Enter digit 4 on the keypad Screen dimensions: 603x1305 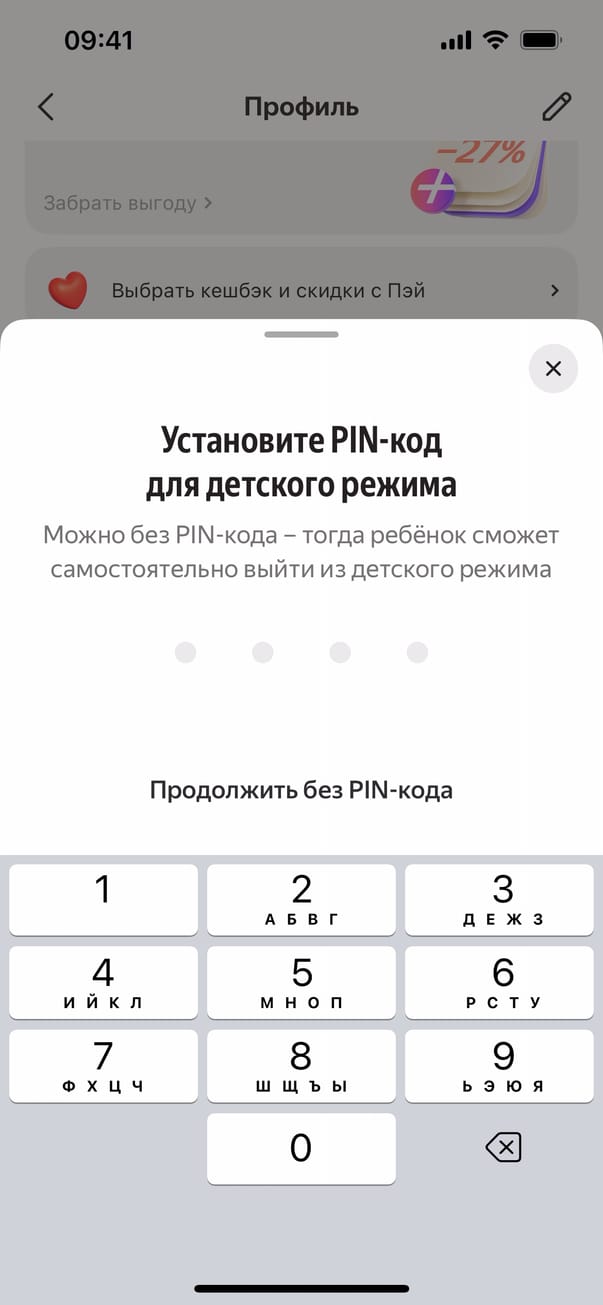[103, 982]
